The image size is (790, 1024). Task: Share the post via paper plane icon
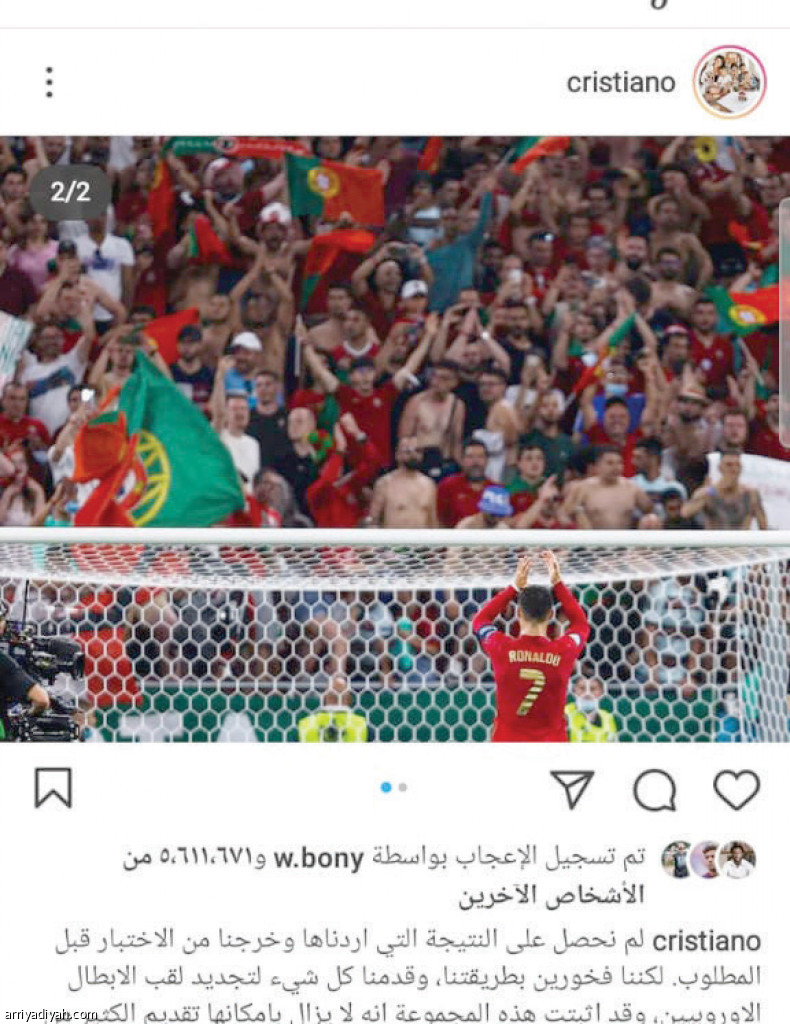572,790
